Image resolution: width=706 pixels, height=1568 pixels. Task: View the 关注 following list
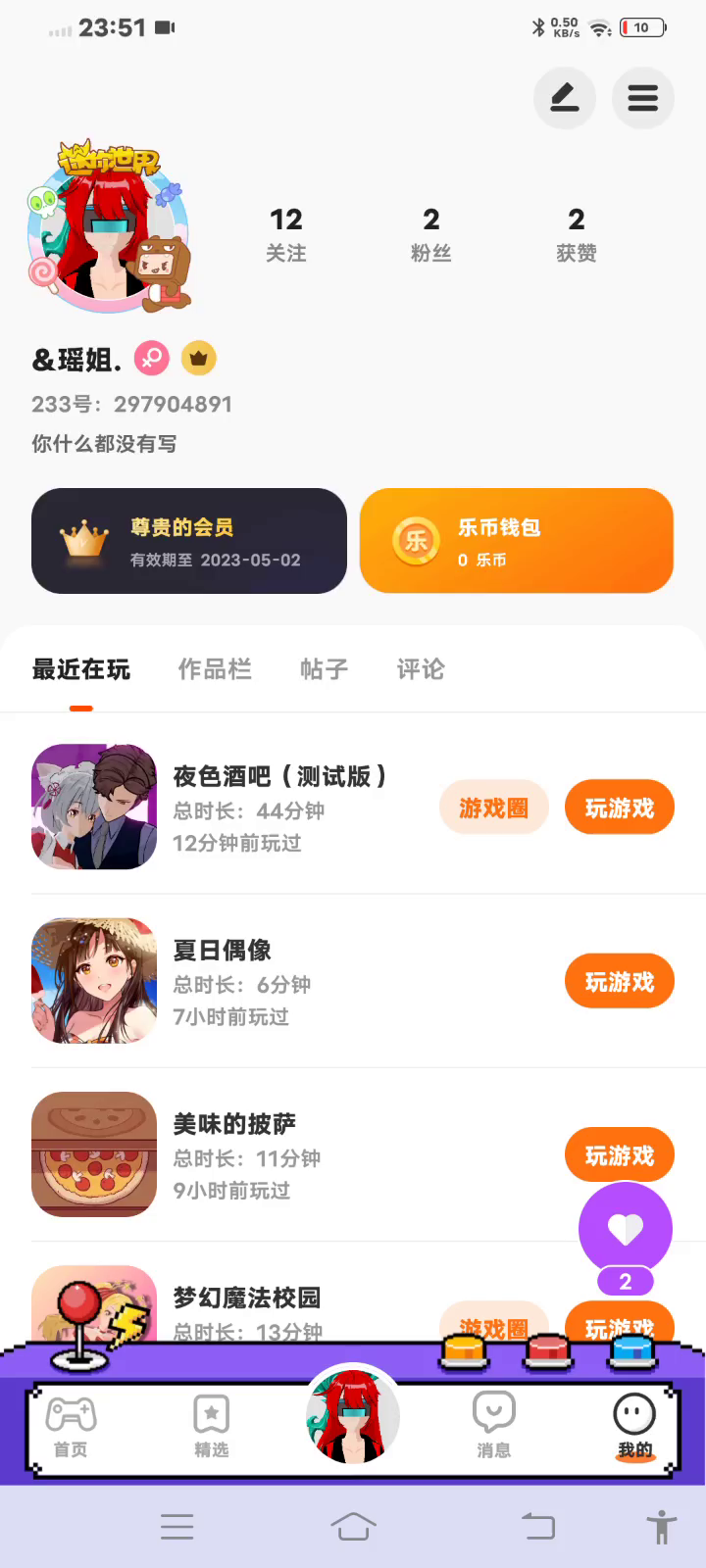click(x=286, y=234)
